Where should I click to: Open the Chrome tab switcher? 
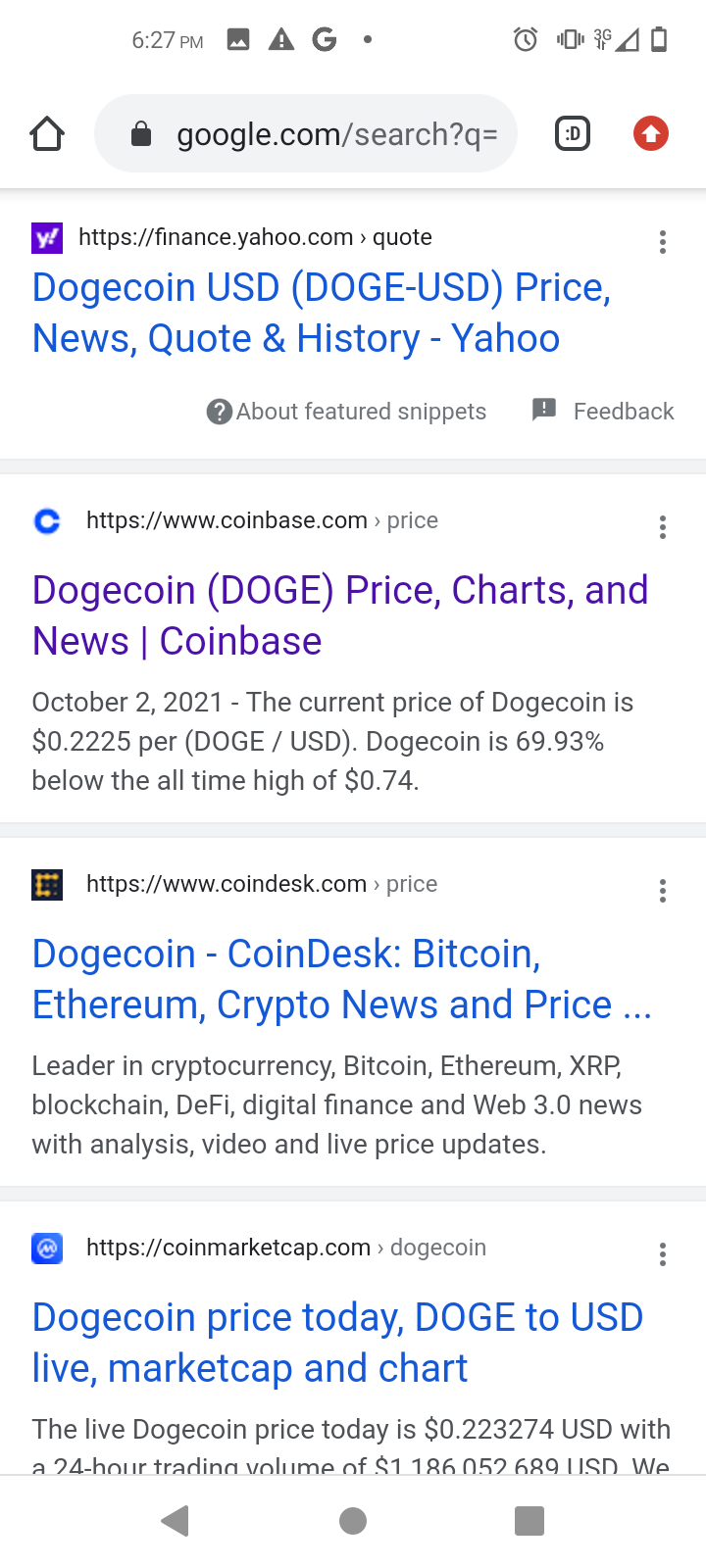[x=573, y=133]
